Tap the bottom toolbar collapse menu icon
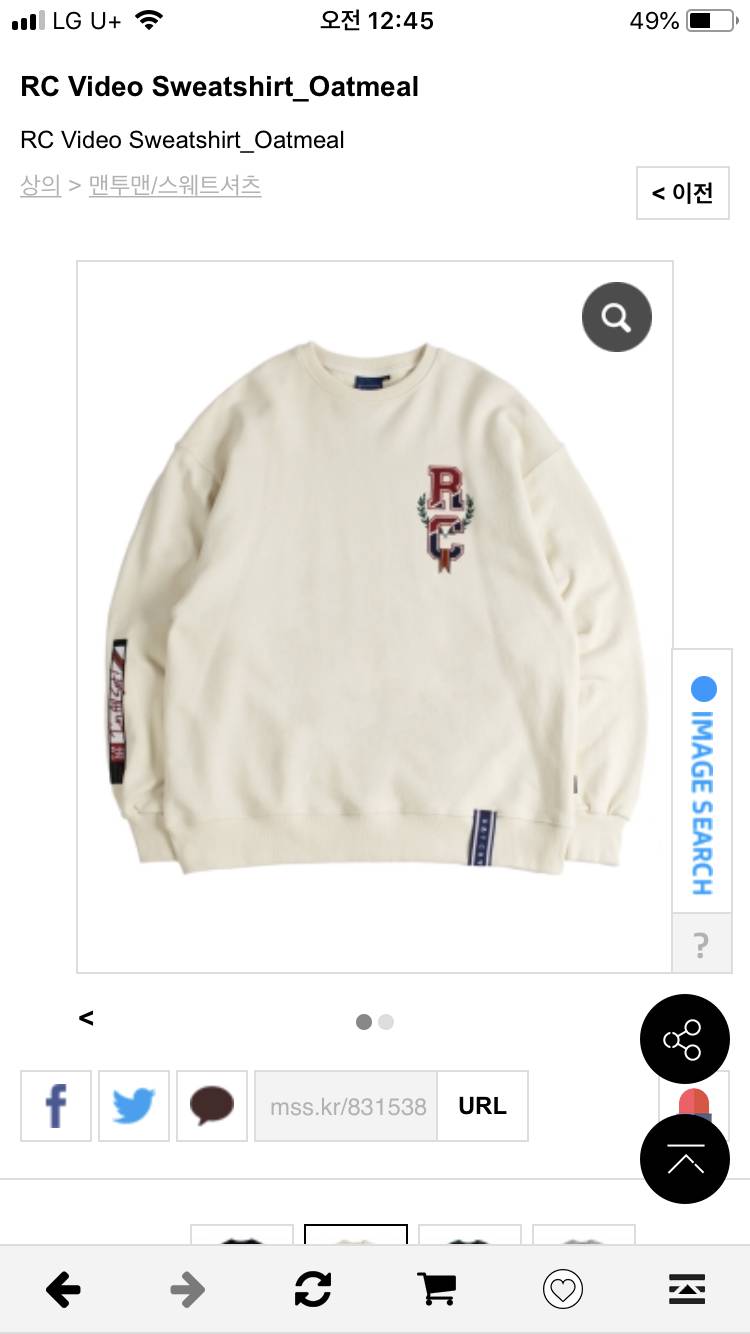750x1334 pixels. [687, 1290]
